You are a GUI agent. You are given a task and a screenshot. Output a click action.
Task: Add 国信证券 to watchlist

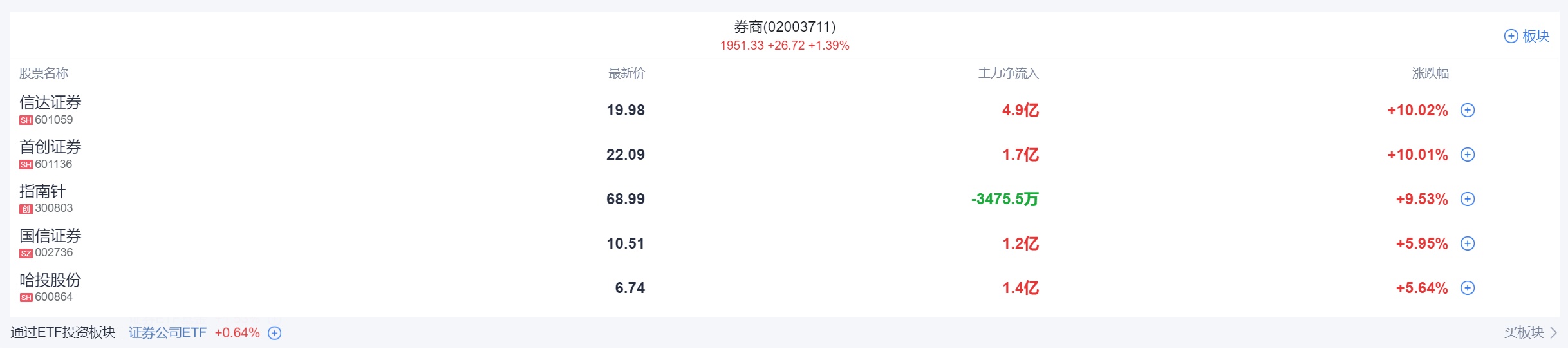click(x=1468, y=243)
